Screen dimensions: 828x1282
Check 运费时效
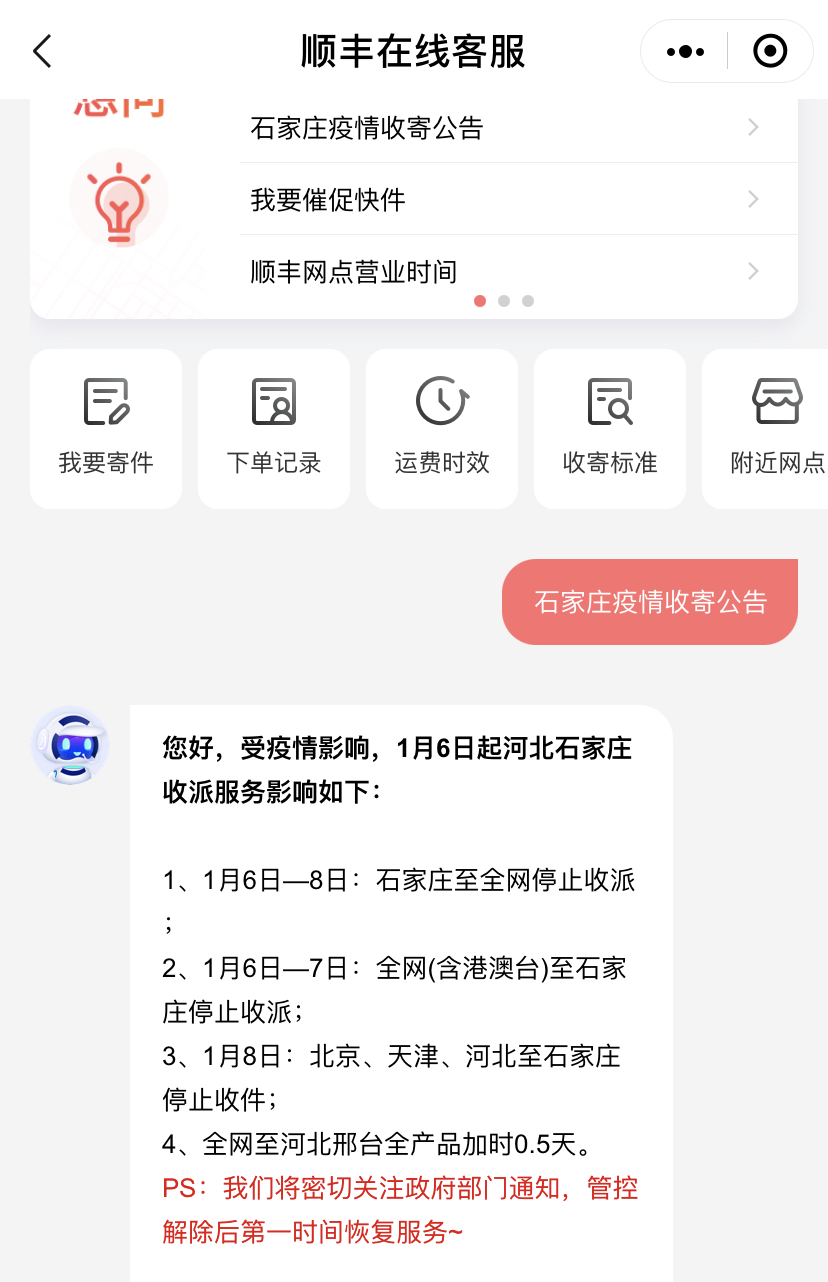tap(442, 428)
